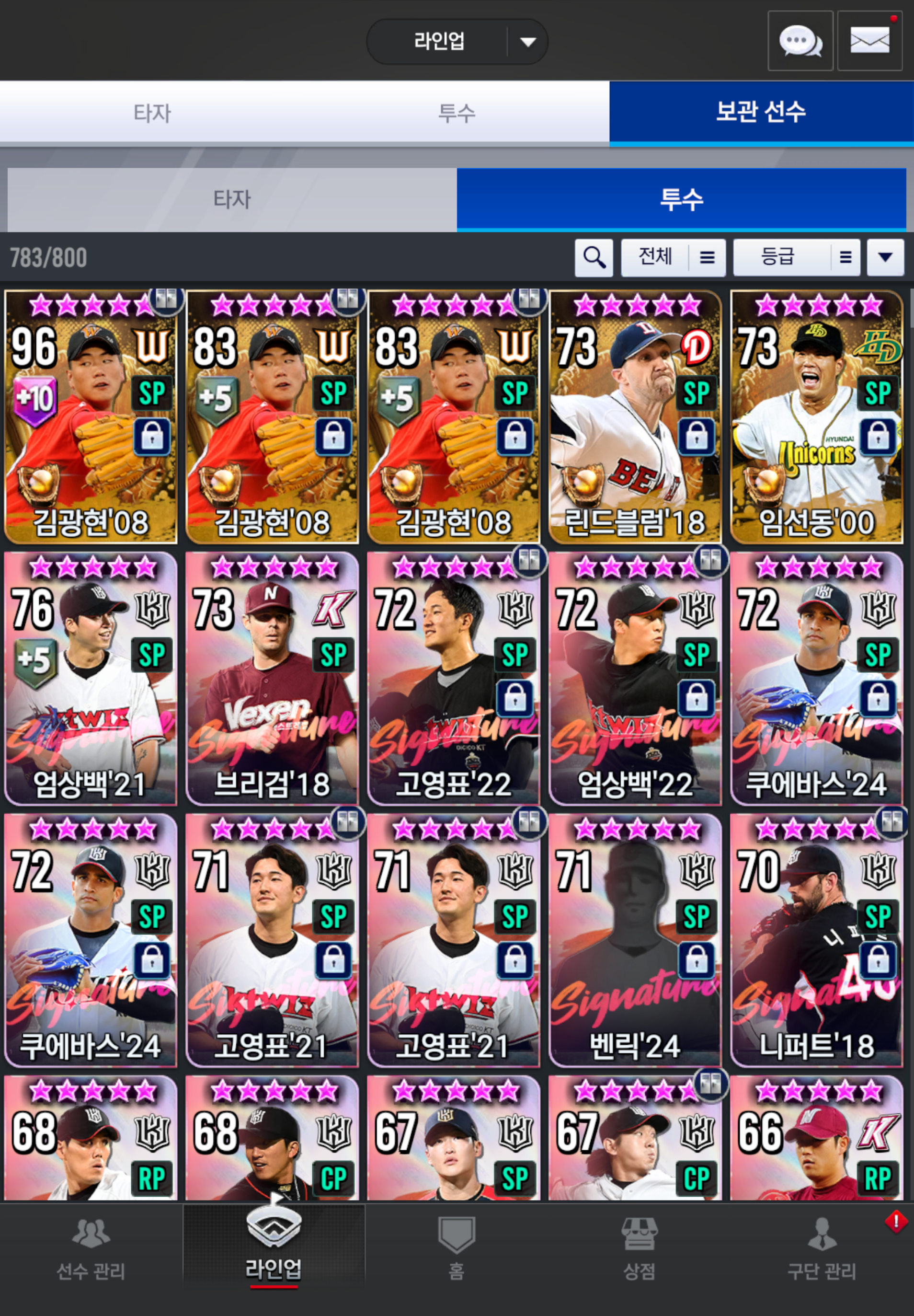Open the 전체 filter menu
Image resolution: width=914 pixels, height=1316 pixels.
click(673, 258)
